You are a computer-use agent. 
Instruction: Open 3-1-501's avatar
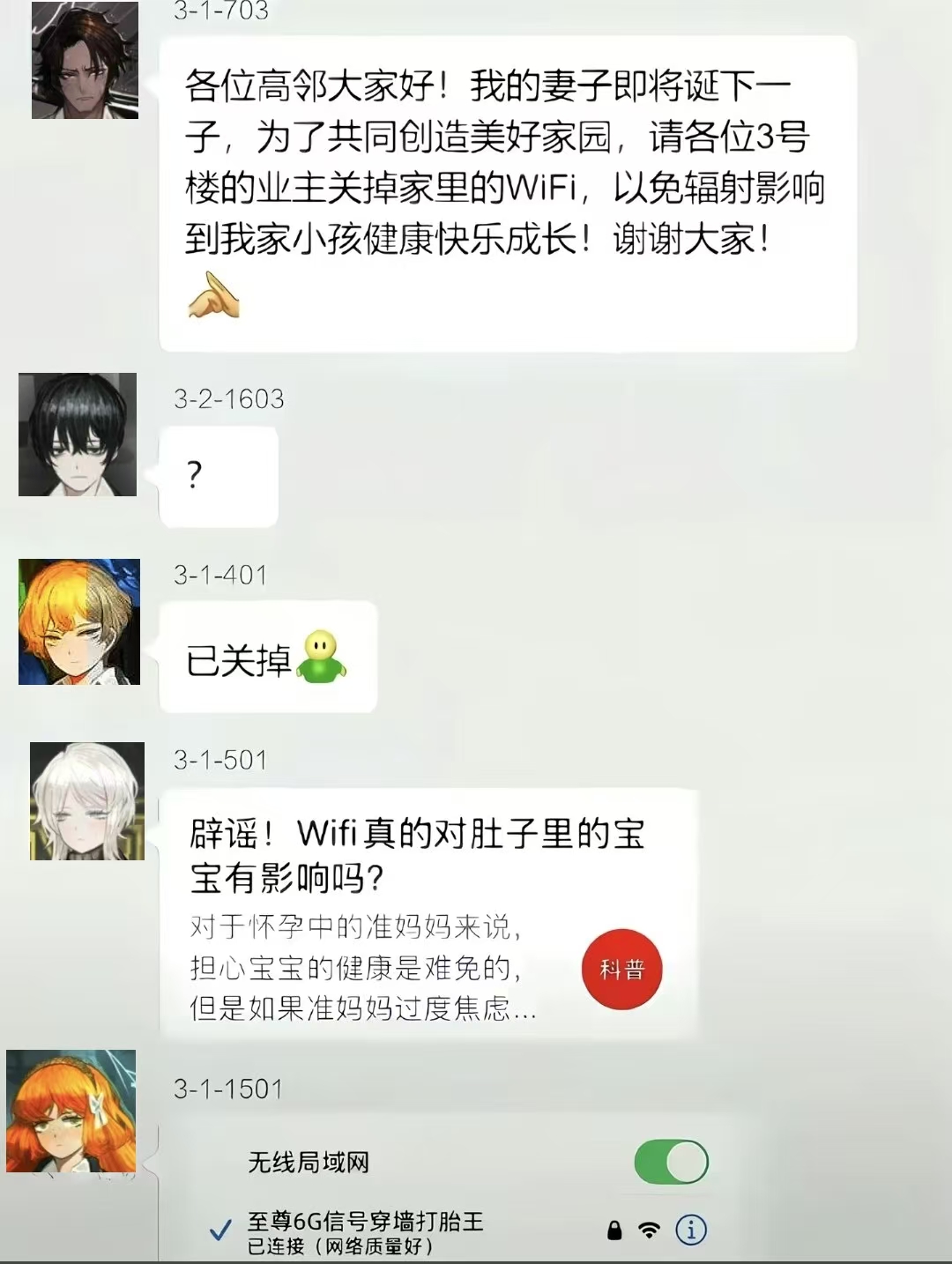tap(86, 801)
